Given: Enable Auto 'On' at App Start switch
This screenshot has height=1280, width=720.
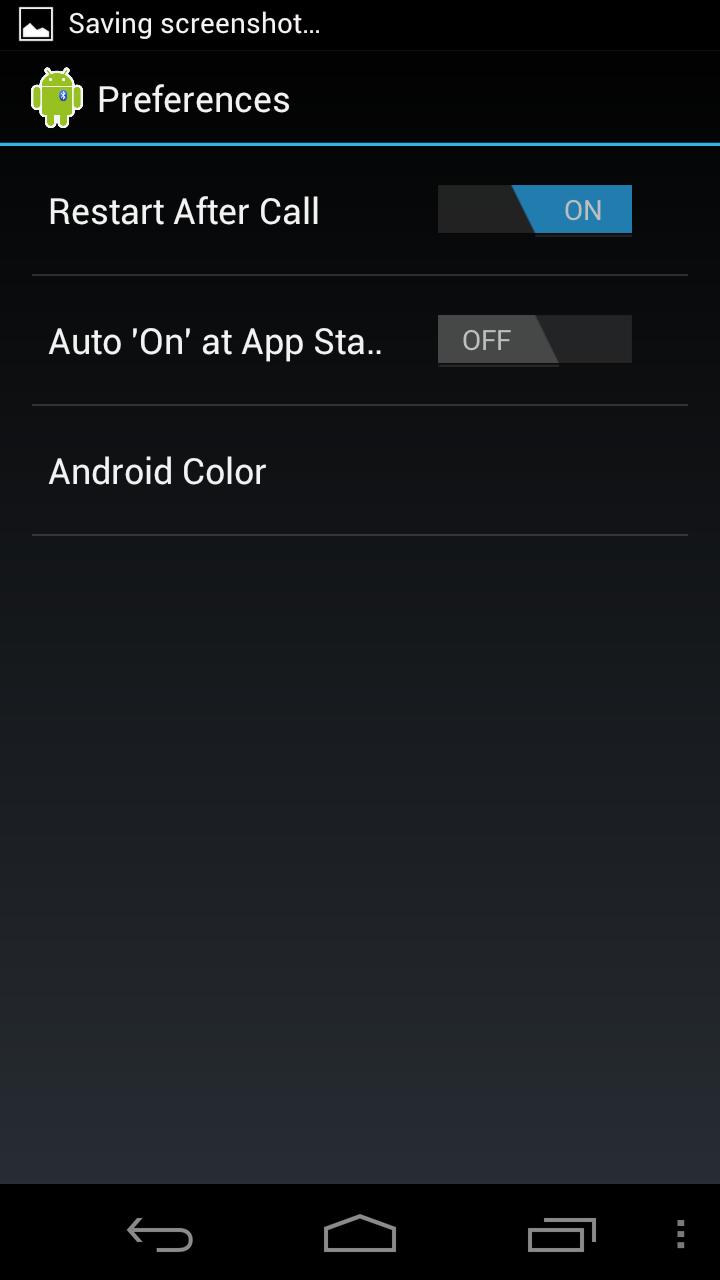Looking at the screenshot, I should tap(534, 340).
